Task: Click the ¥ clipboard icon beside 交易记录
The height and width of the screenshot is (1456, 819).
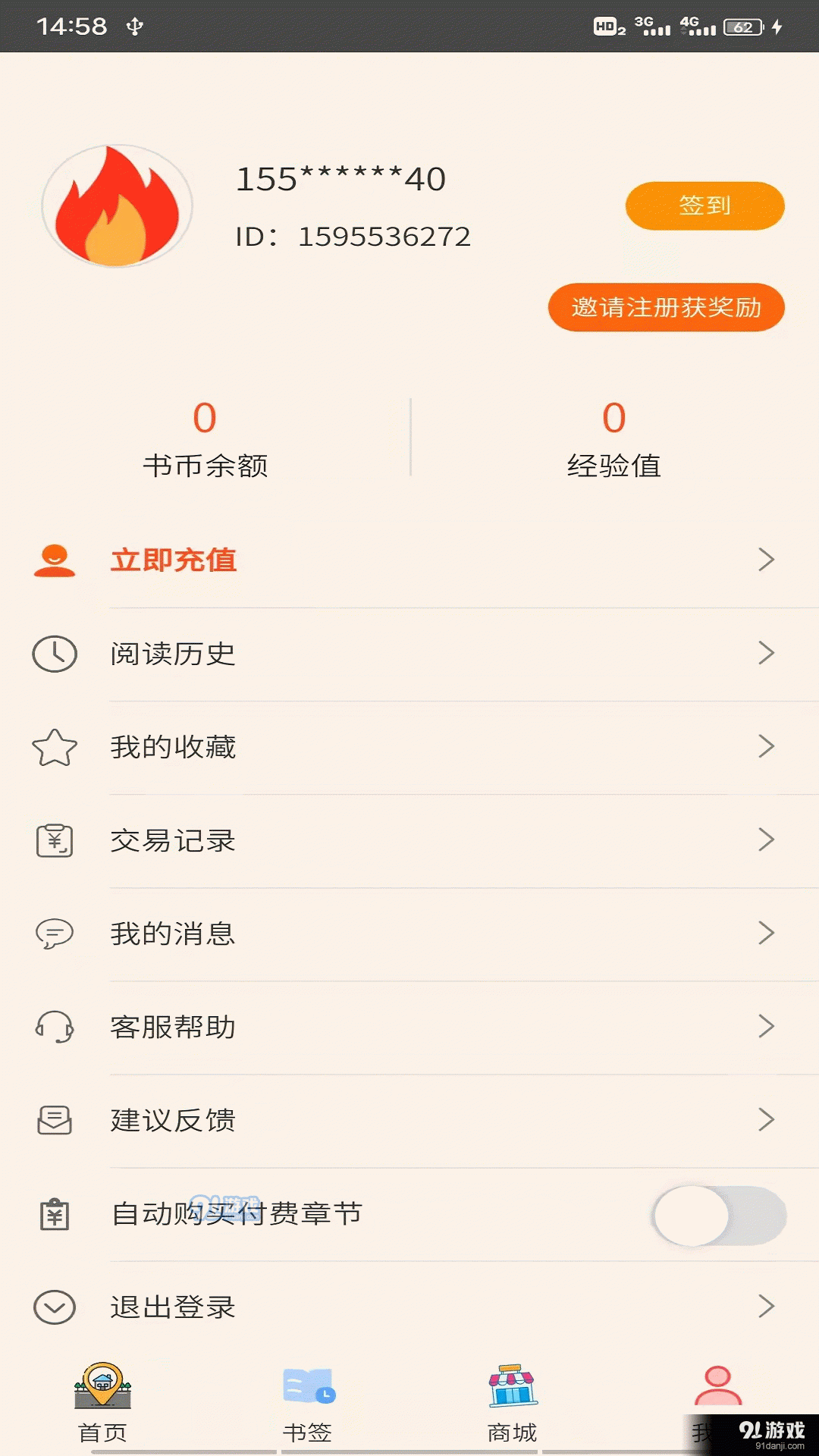Action: point(54,840)
